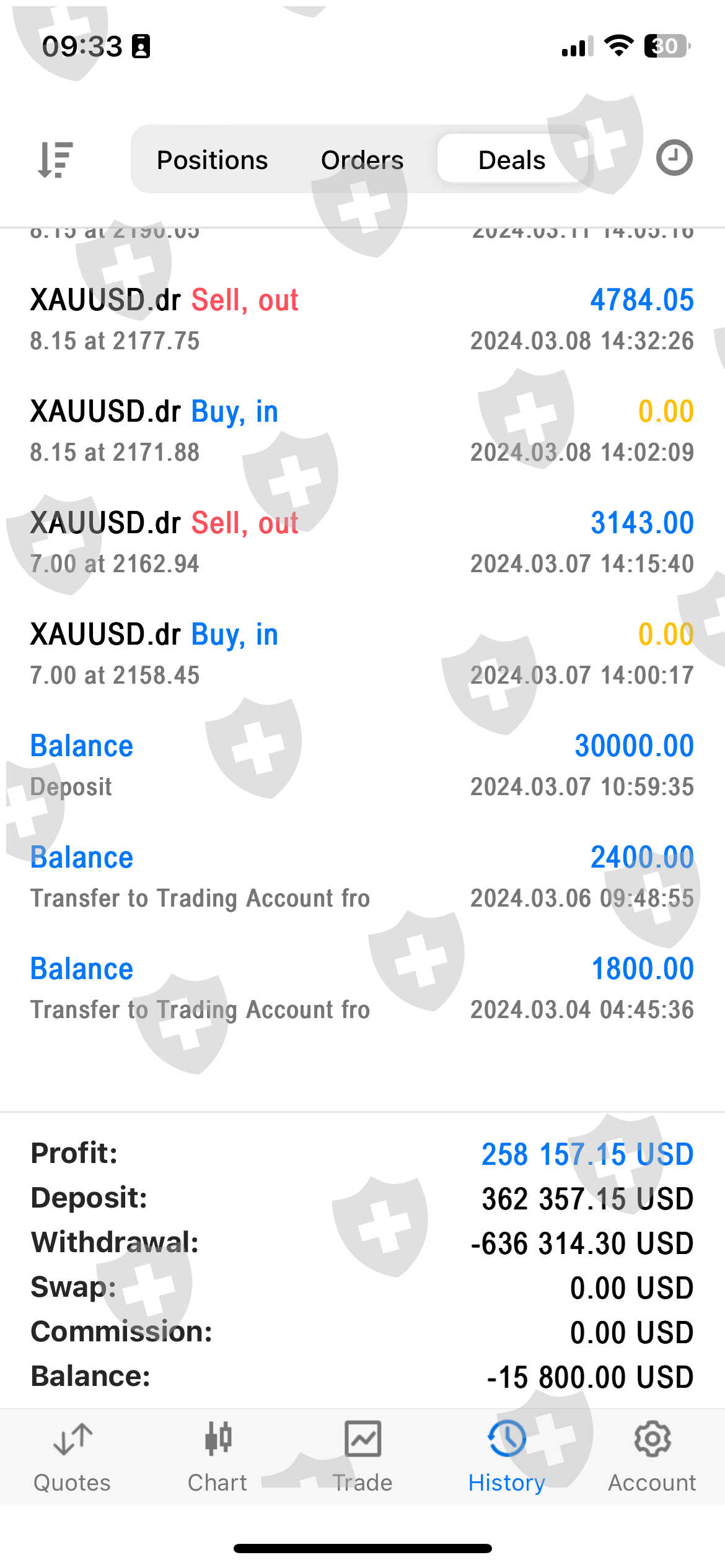Open the history period clock icon
The height and width of the screenshot is (1568, 725).
click(x=674, y=159)
